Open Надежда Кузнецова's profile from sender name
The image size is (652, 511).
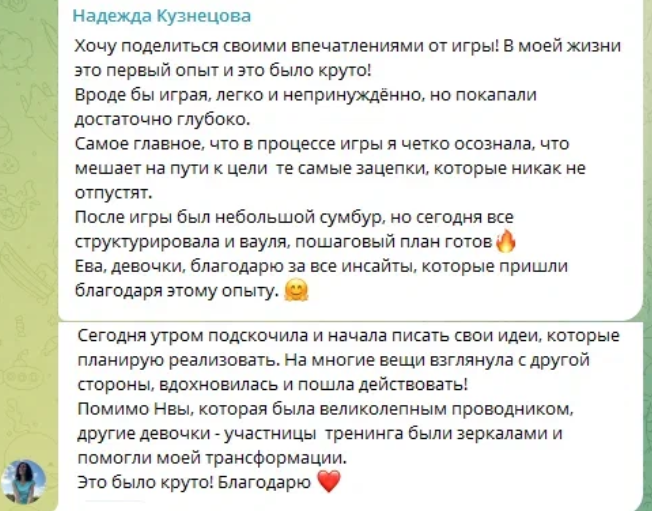(162, 16)
